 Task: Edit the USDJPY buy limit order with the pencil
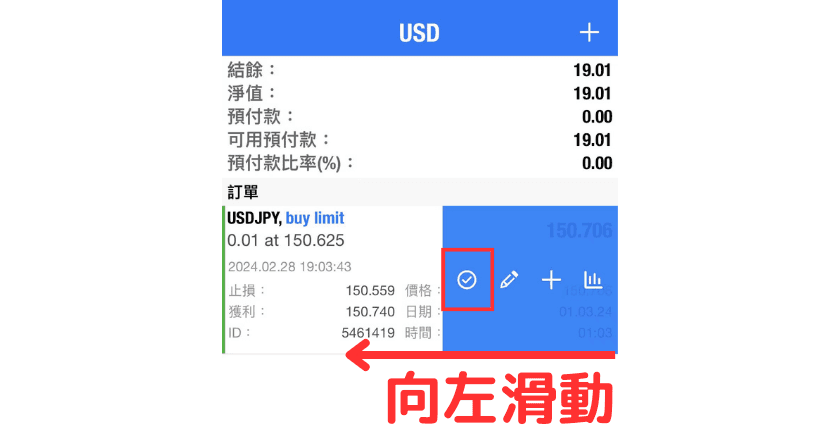[508, 280]
